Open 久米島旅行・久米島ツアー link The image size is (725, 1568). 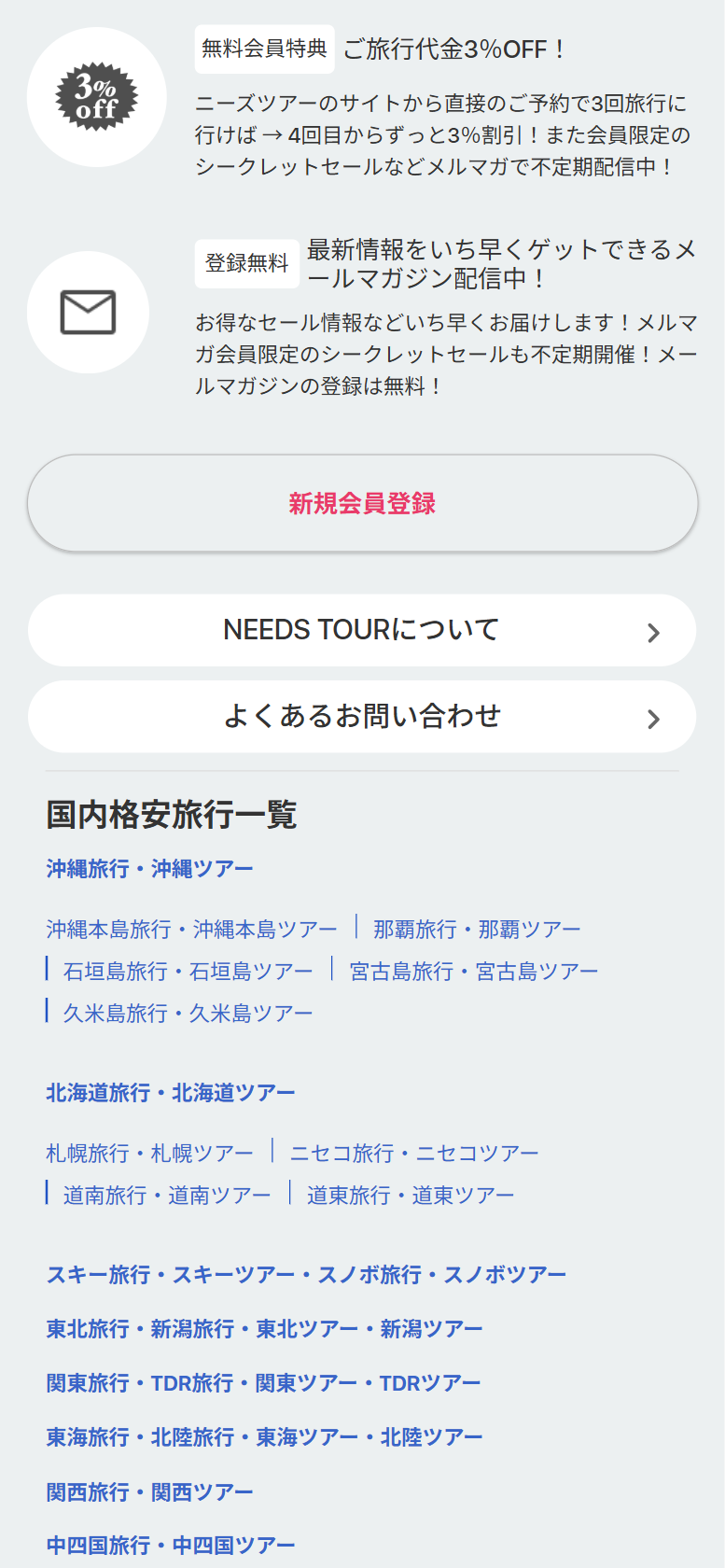point(188,1014)
